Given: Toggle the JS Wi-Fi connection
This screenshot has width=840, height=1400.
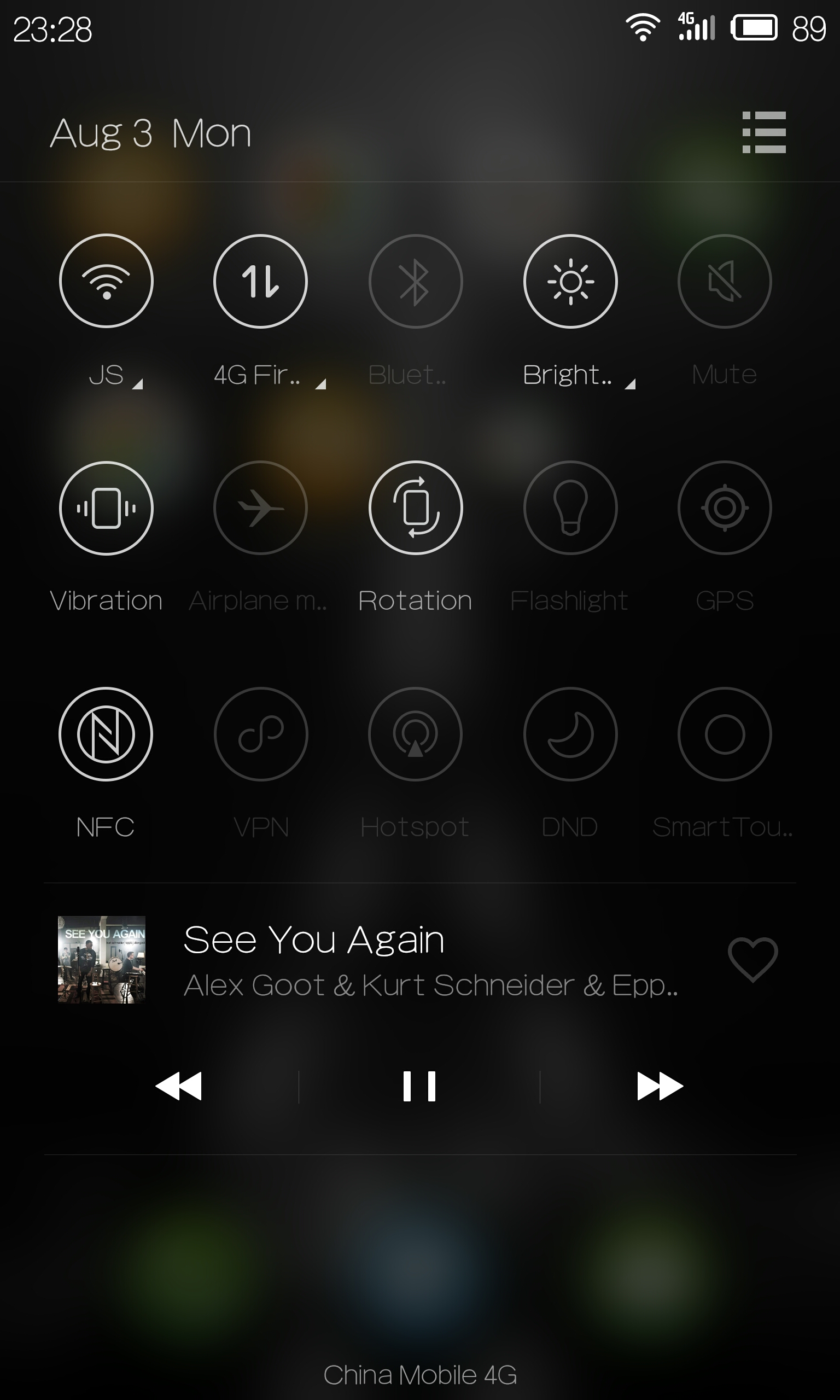Looking at the screenshot, I should coord(106,281).
